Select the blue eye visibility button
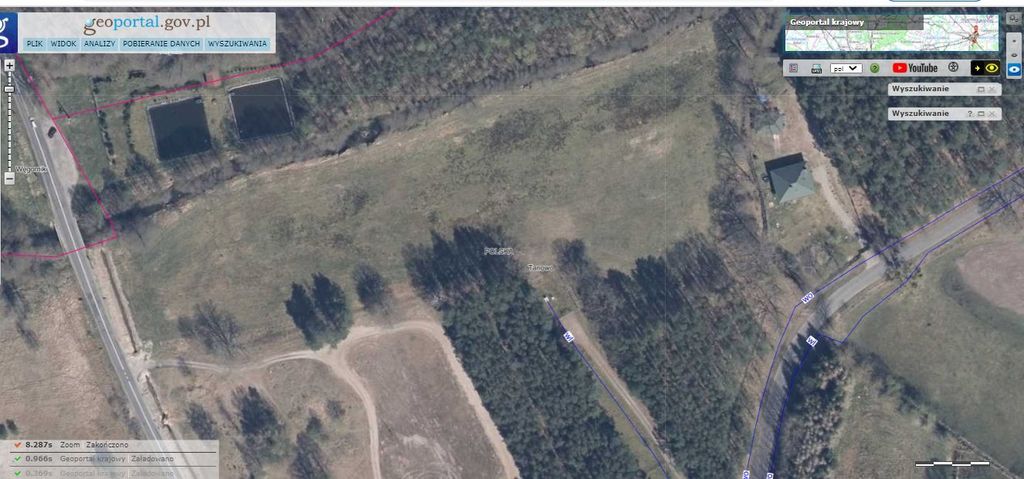This screenshot has width=1024, height=479. [1014, 68]
